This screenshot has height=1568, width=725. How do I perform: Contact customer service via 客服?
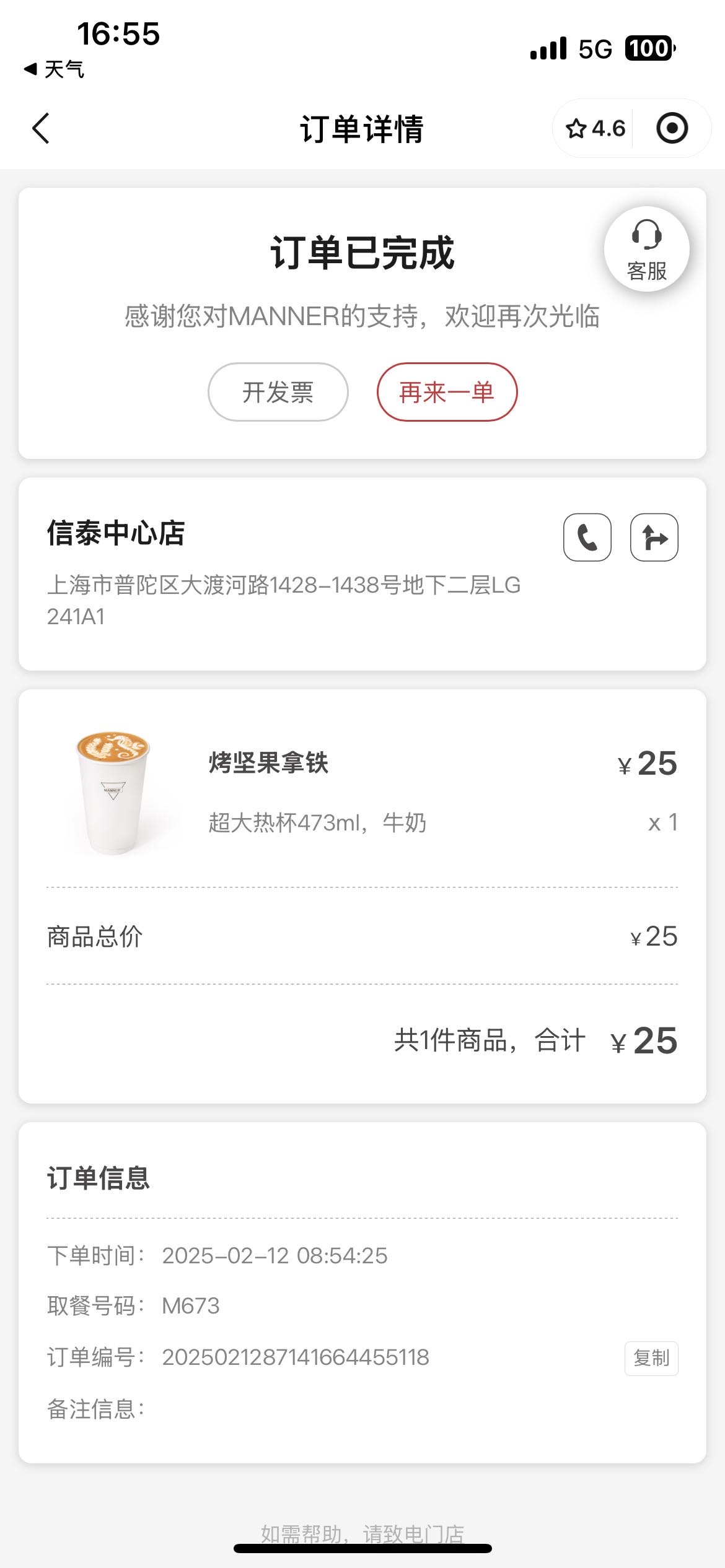click(647, 250)
